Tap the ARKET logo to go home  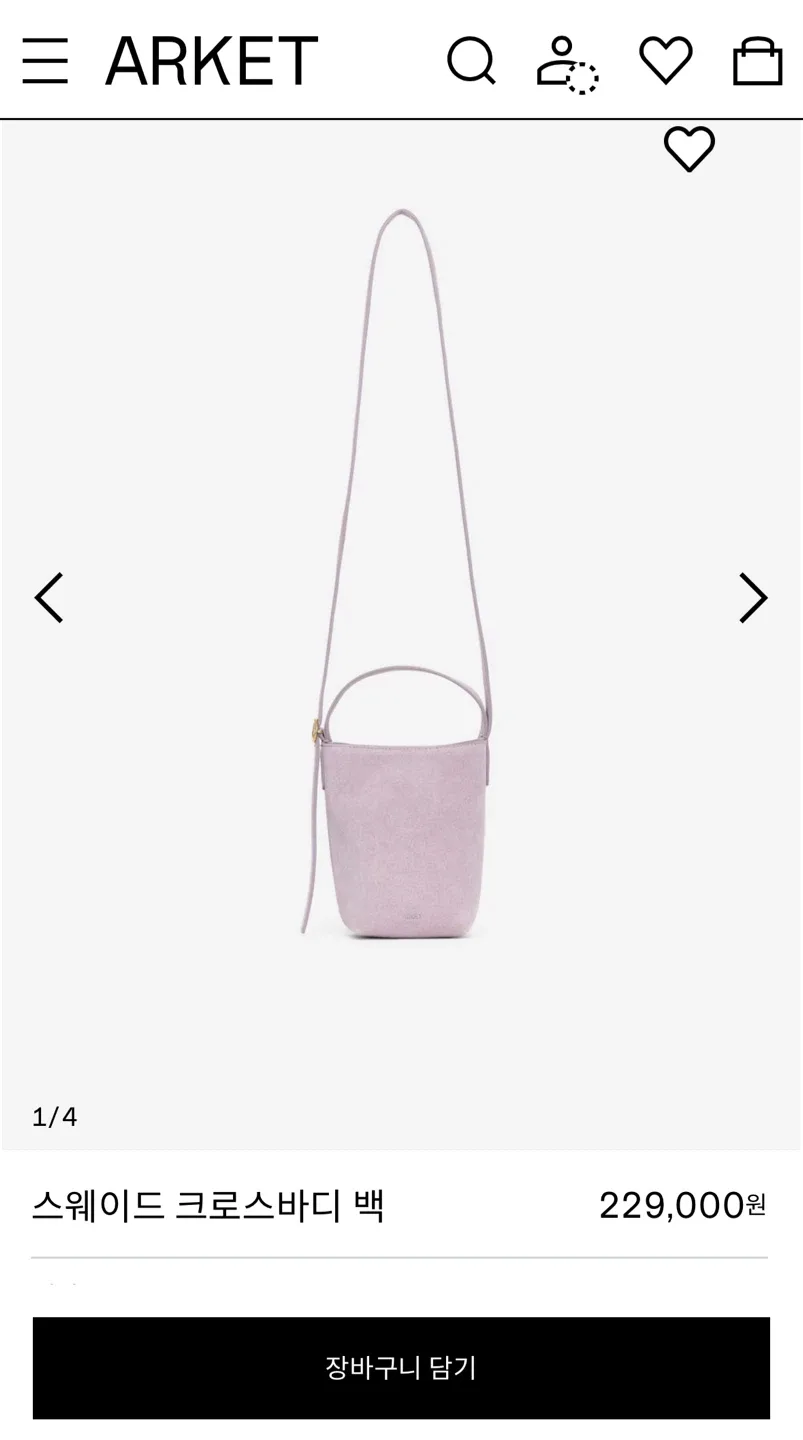tap(211, 61)
